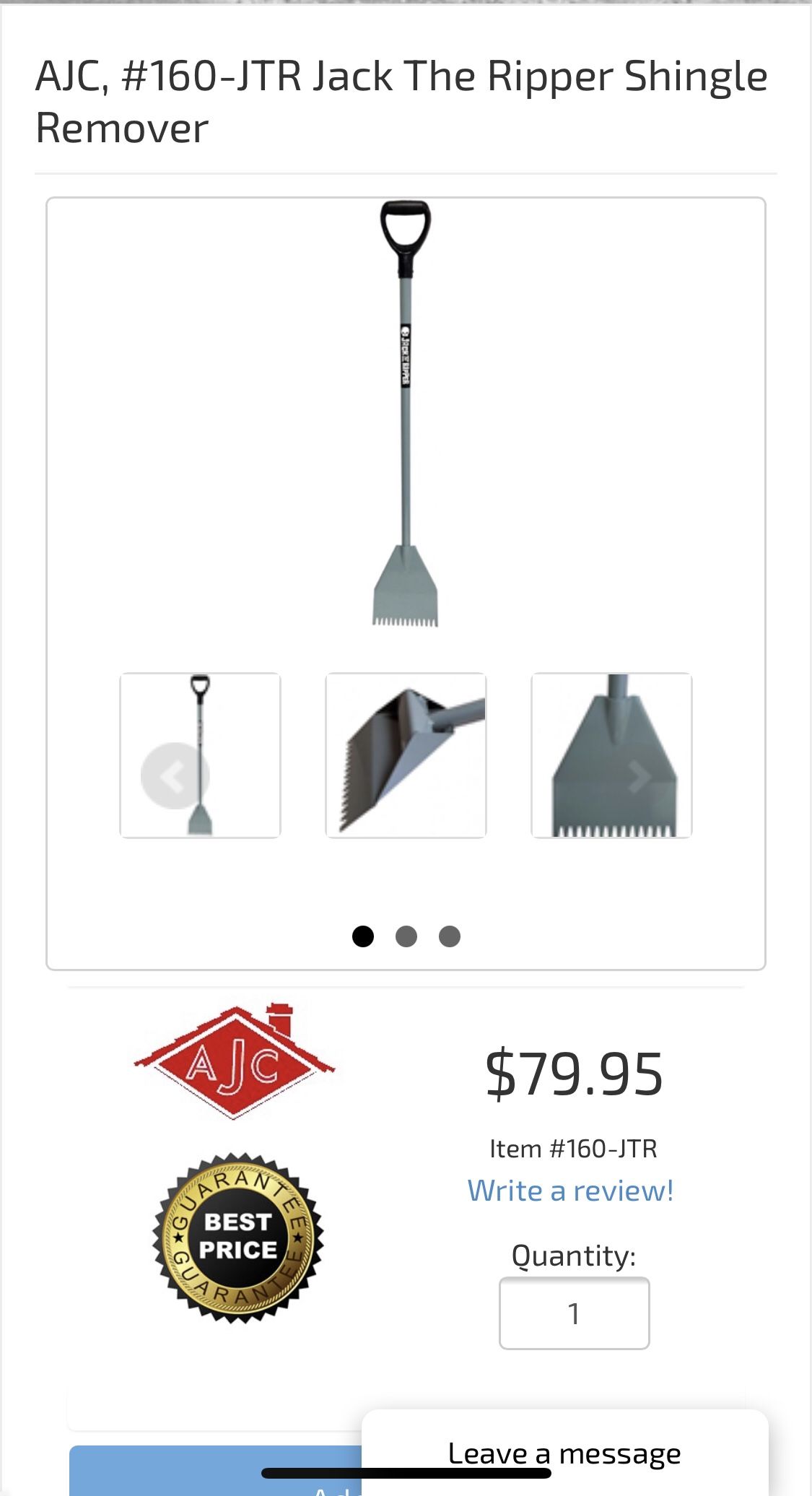Screen dimensions: 812x1496
Task: Select the close-up blade teeth thumbnail
Action: (x=611, y=756)
